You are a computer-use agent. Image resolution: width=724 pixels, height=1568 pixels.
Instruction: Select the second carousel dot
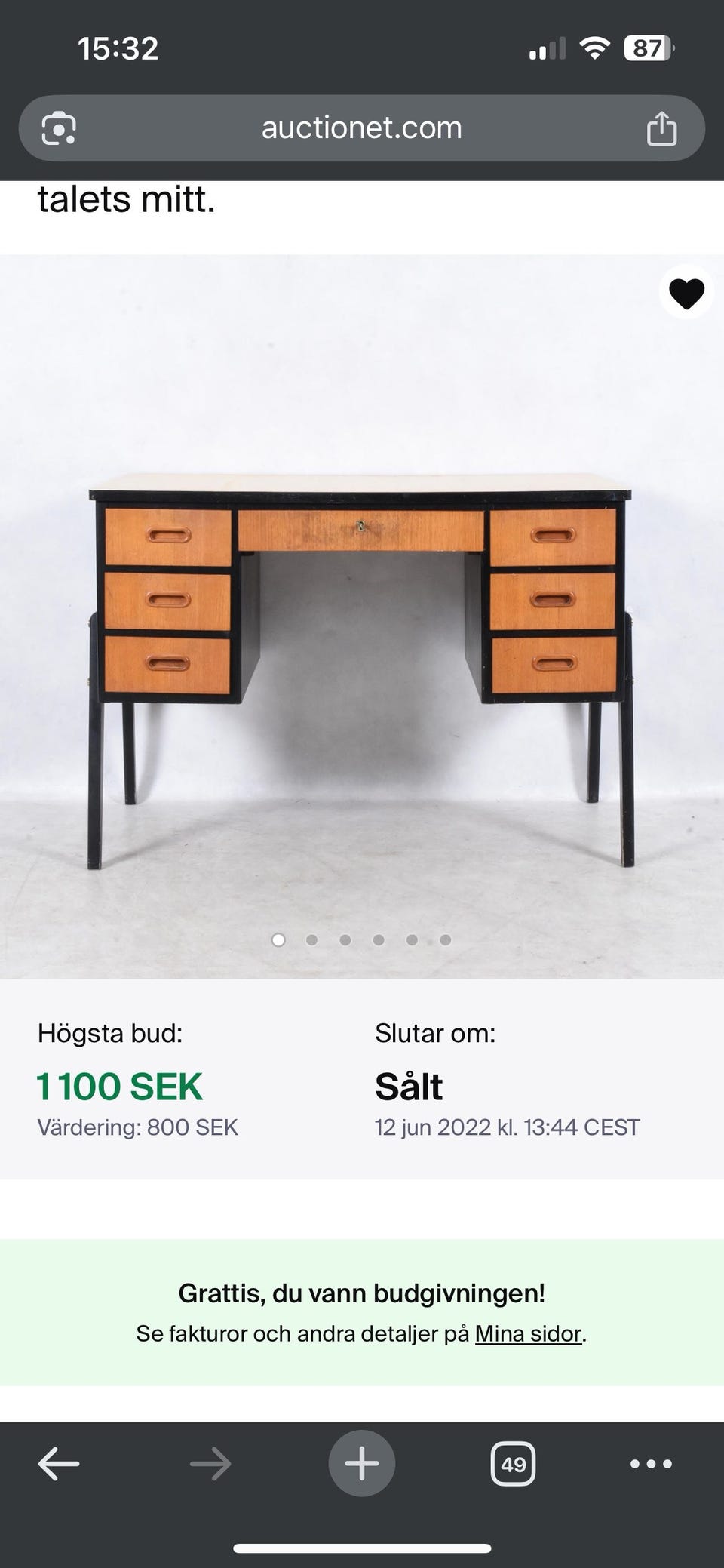pos(311,939)
